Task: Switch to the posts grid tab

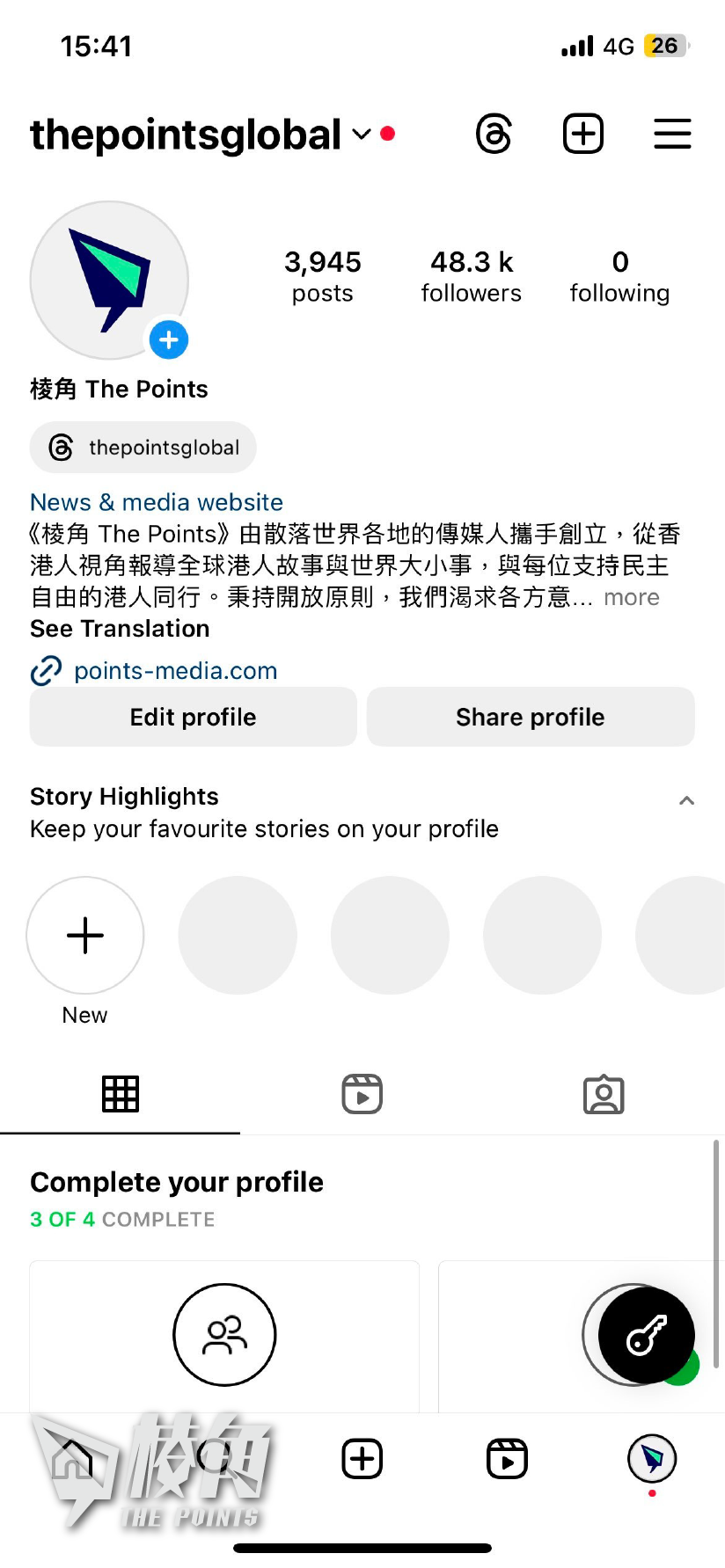Action: coord(121,1094)
